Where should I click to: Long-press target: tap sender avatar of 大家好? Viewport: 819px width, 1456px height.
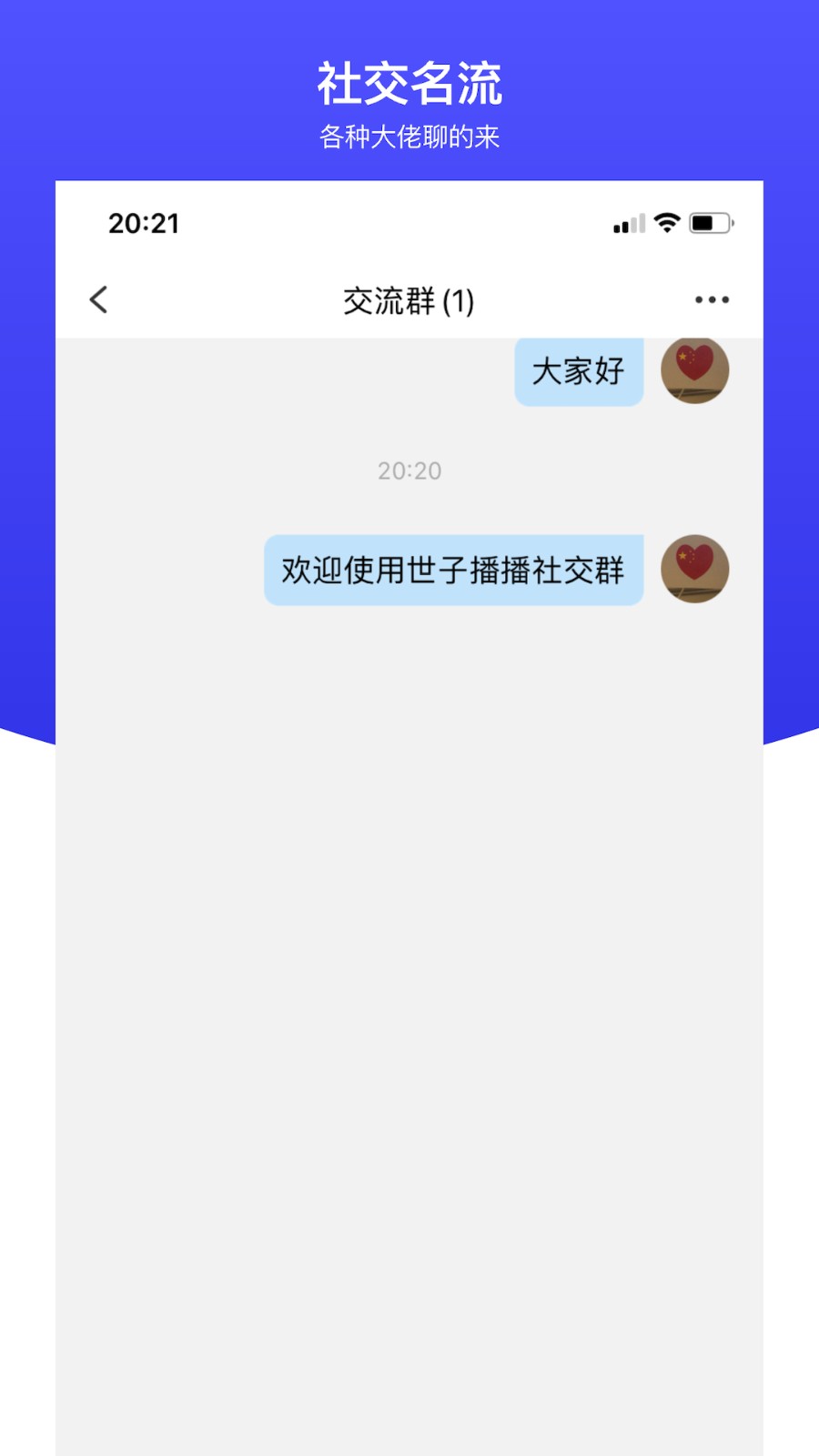pos(695,370)
